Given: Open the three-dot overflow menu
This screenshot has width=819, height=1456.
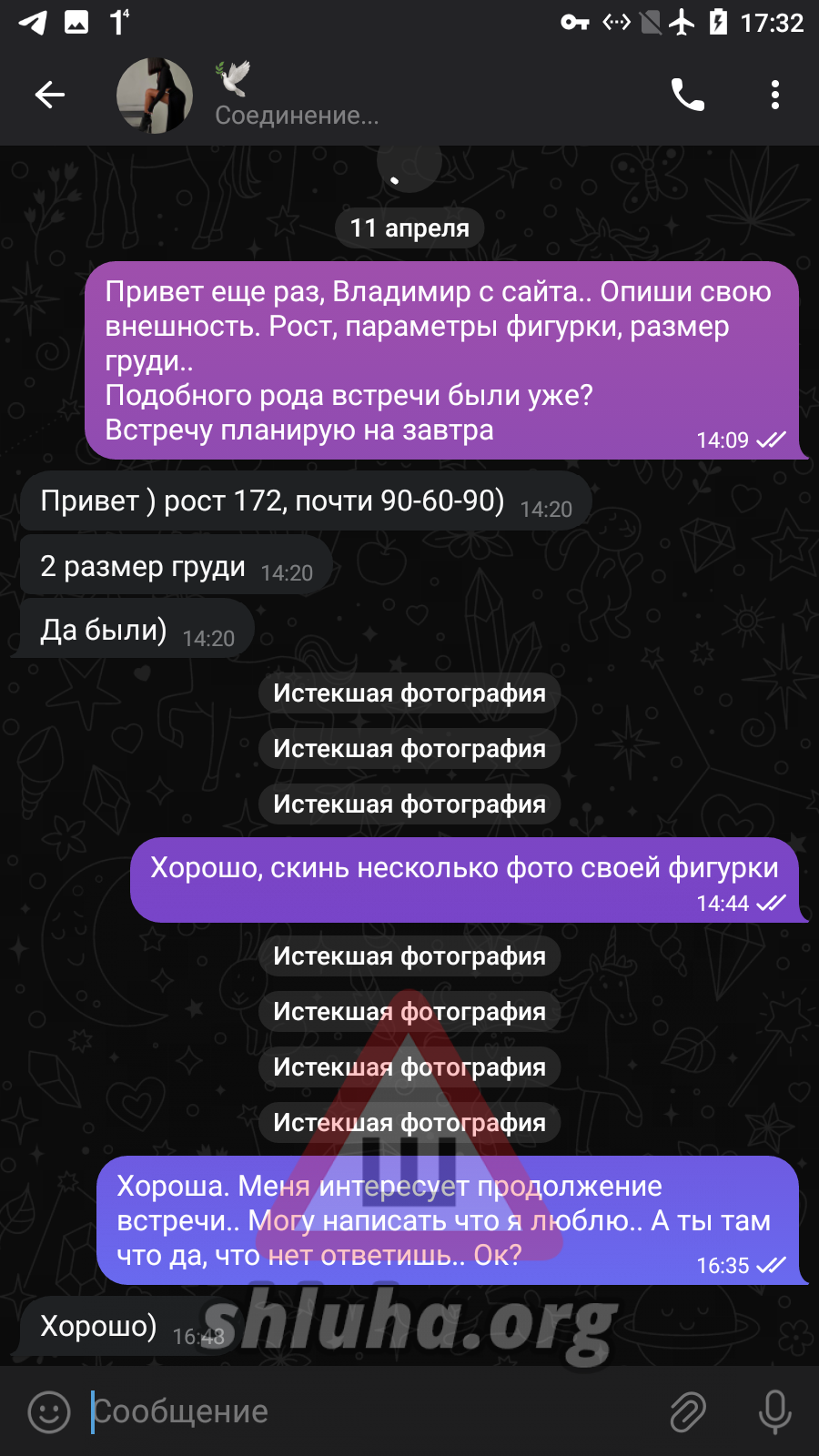Looking at the screenshot, I should pyautogui.click(x=774, y=95).
